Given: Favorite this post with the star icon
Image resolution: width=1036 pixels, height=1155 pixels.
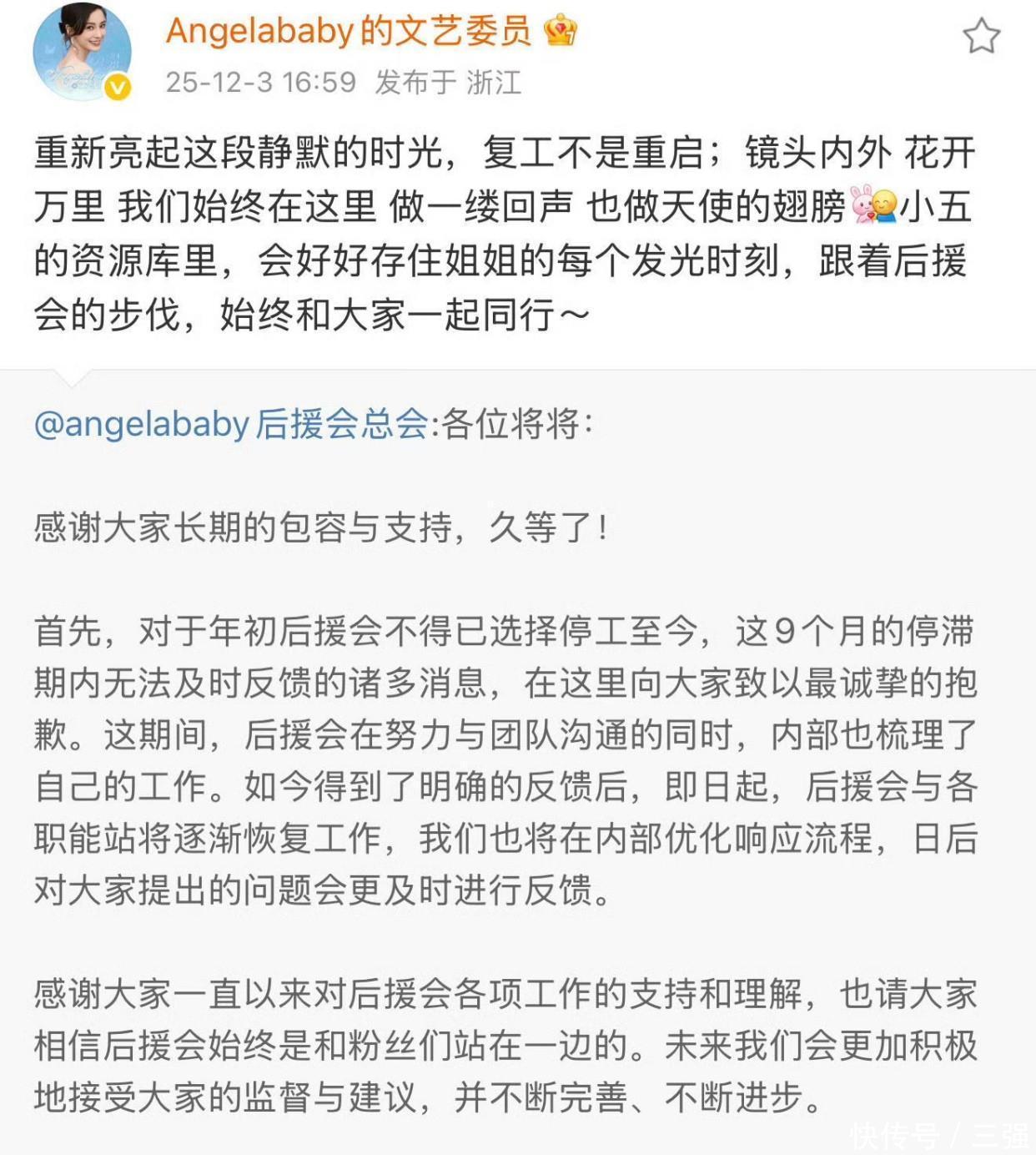Looking at the screenshot, I should pyautogui.click(x=981, y=38).
